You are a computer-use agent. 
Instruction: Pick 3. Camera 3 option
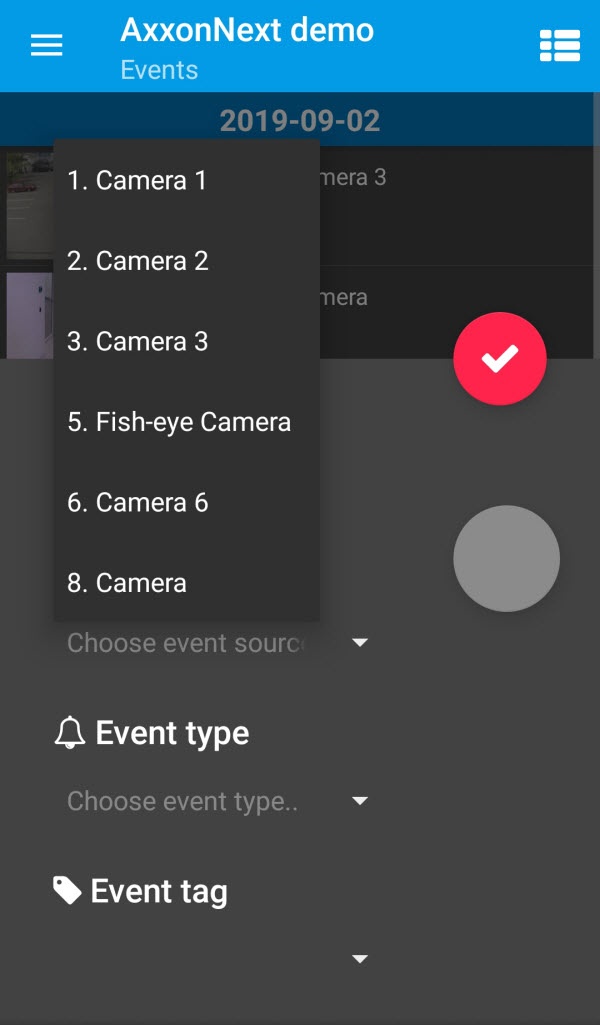pos(138,341)
